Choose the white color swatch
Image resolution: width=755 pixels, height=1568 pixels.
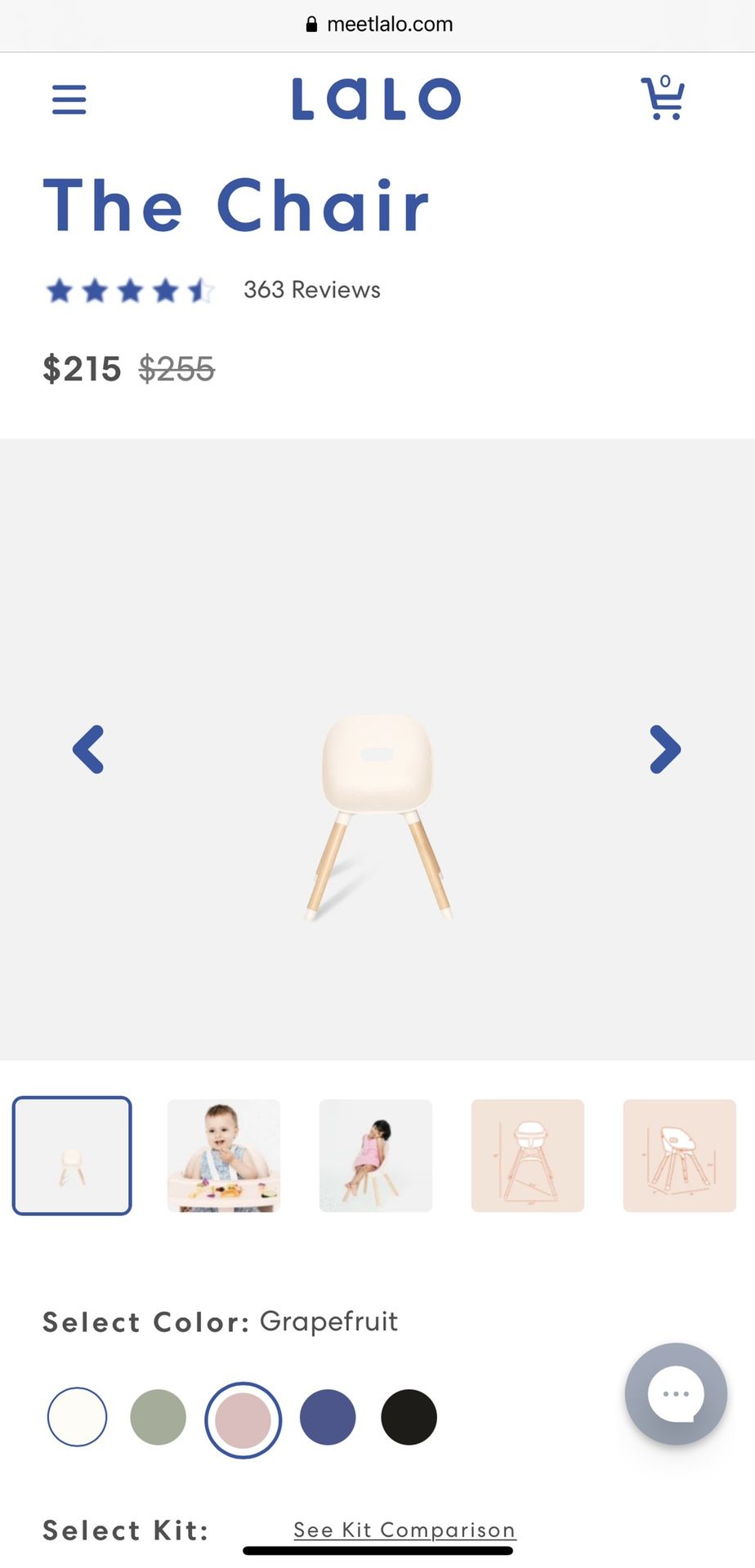point(78,1417)
